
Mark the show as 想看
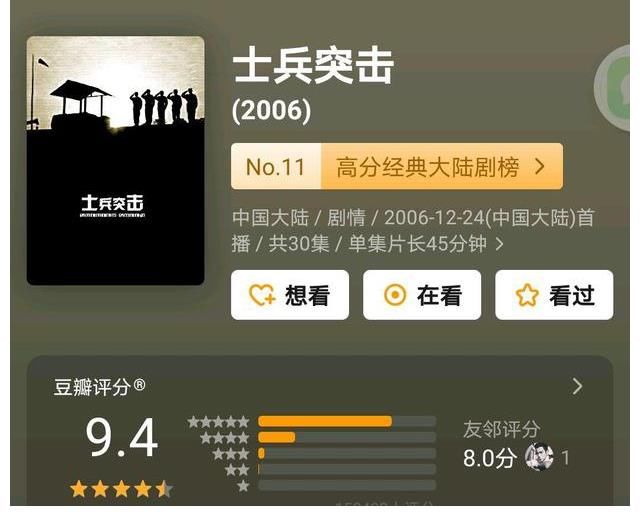[290, 295]
